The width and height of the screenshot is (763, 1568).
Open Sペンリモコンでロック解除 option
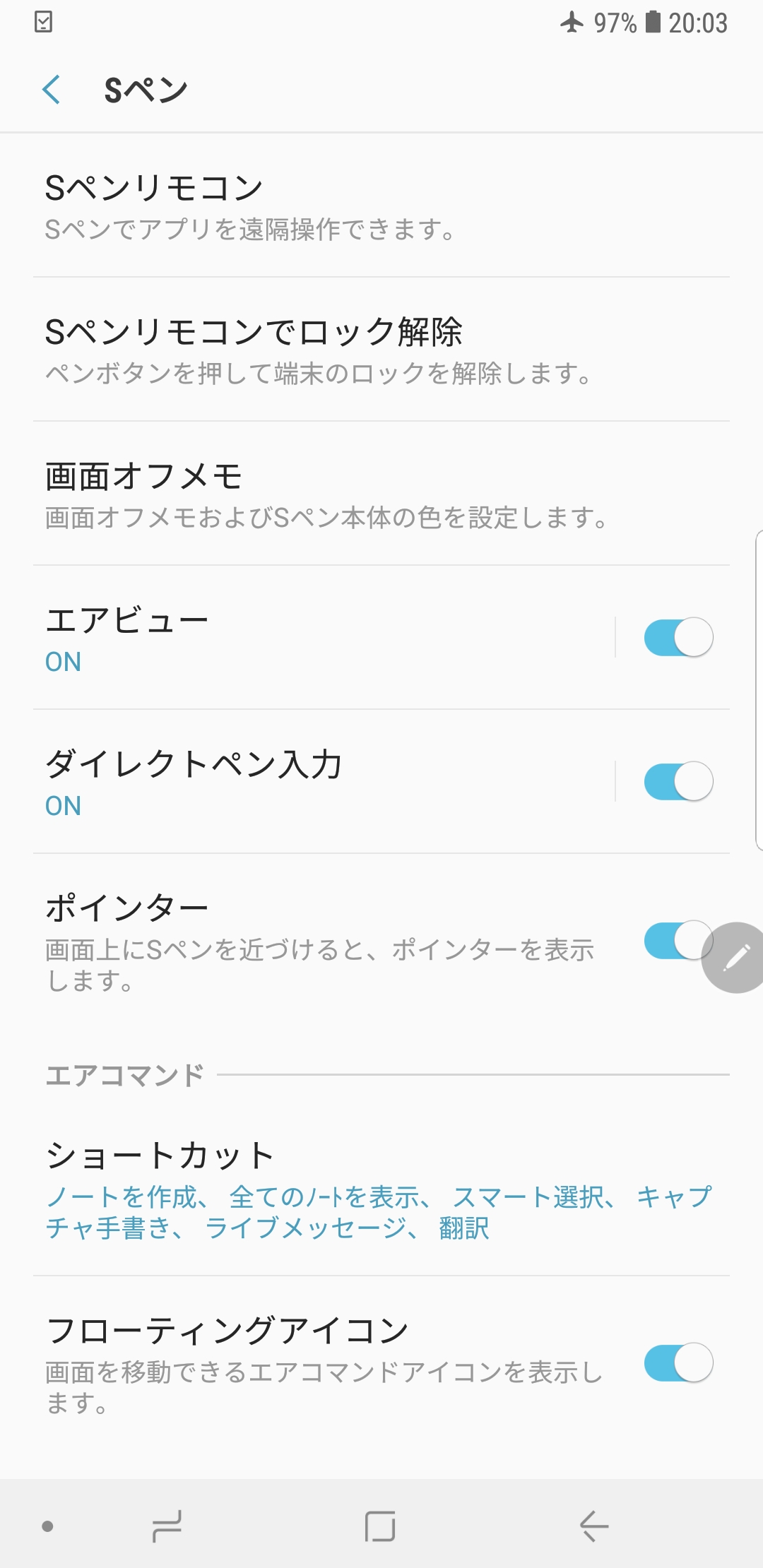381,350
